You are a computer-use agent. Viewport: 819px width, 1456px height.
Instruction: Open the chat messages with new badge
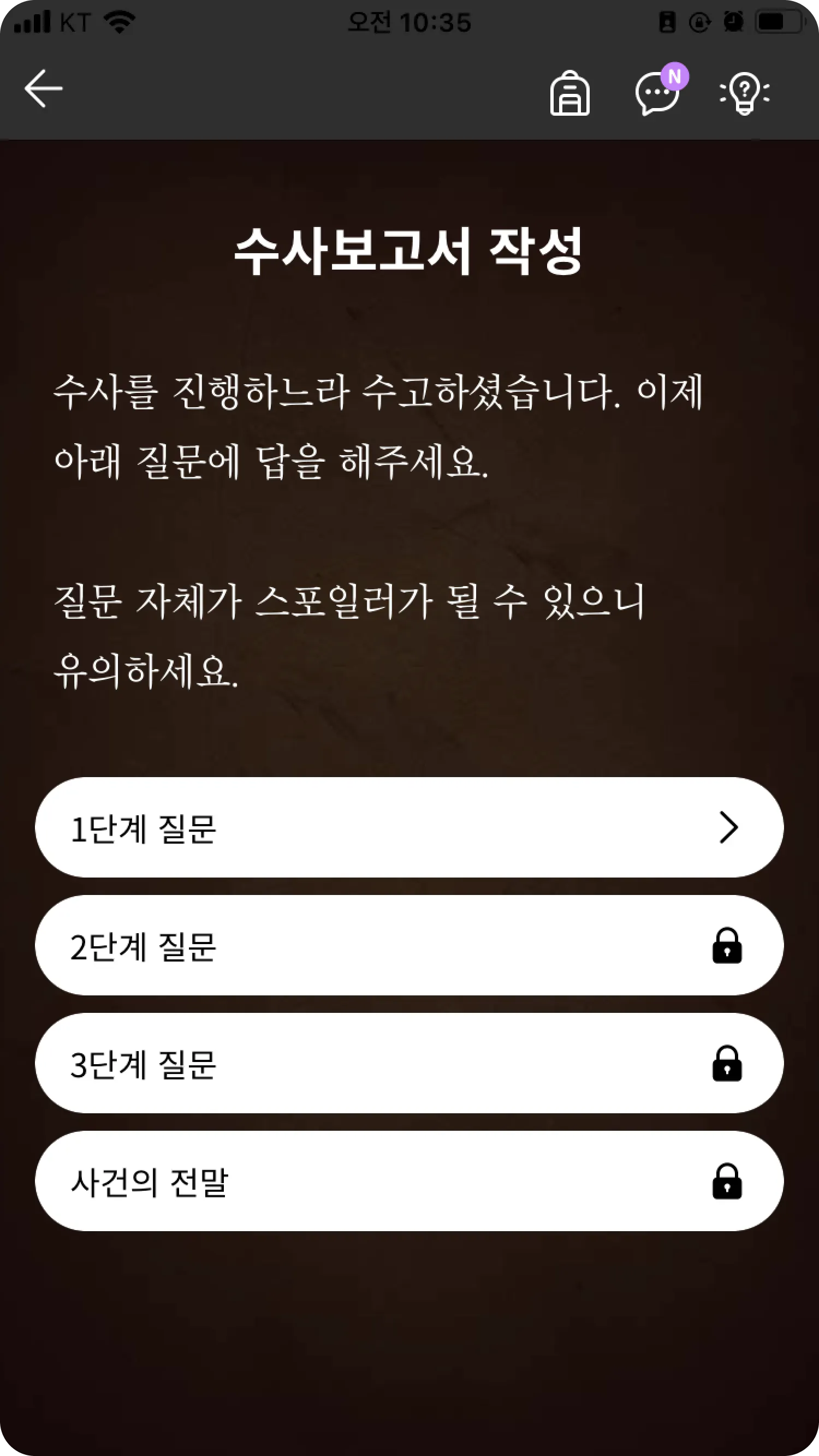click(x=658, y=92)
